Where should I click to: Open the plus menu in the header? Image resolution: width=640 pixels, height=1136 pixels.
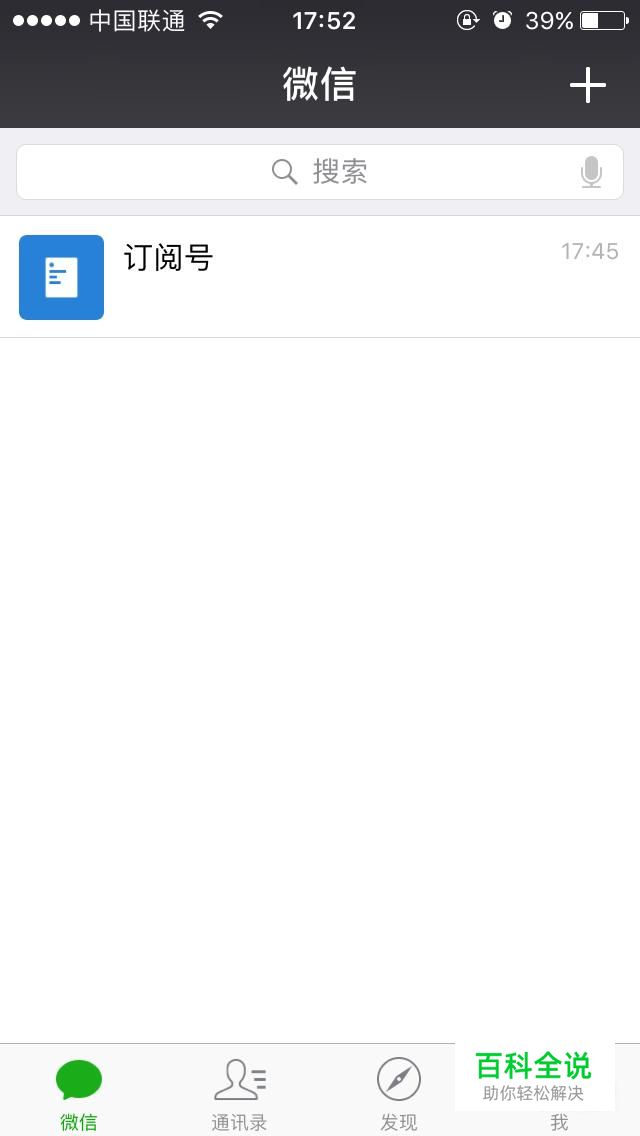[x=588, y=86]
